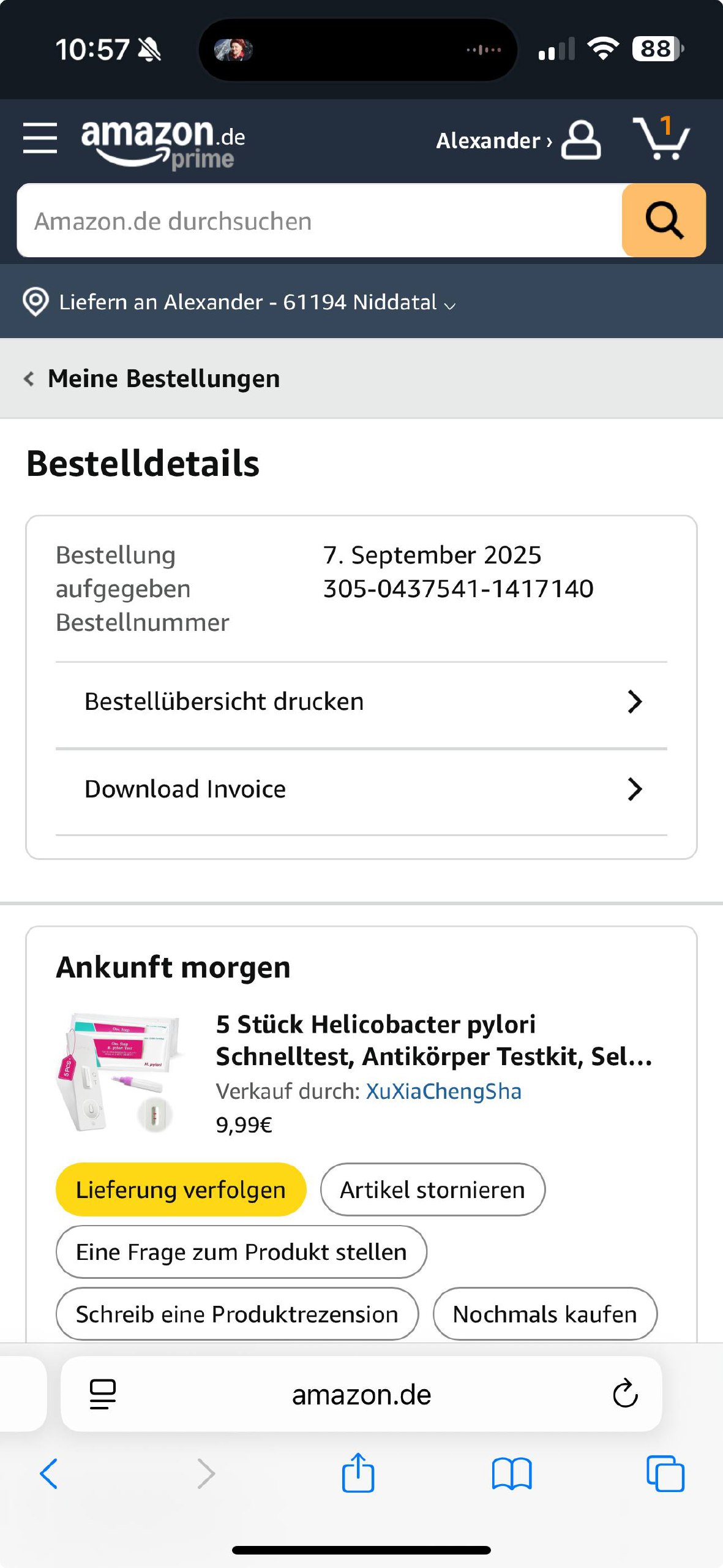
Task: Tap Lieferung verfolgen
Action: point(181,1189)
